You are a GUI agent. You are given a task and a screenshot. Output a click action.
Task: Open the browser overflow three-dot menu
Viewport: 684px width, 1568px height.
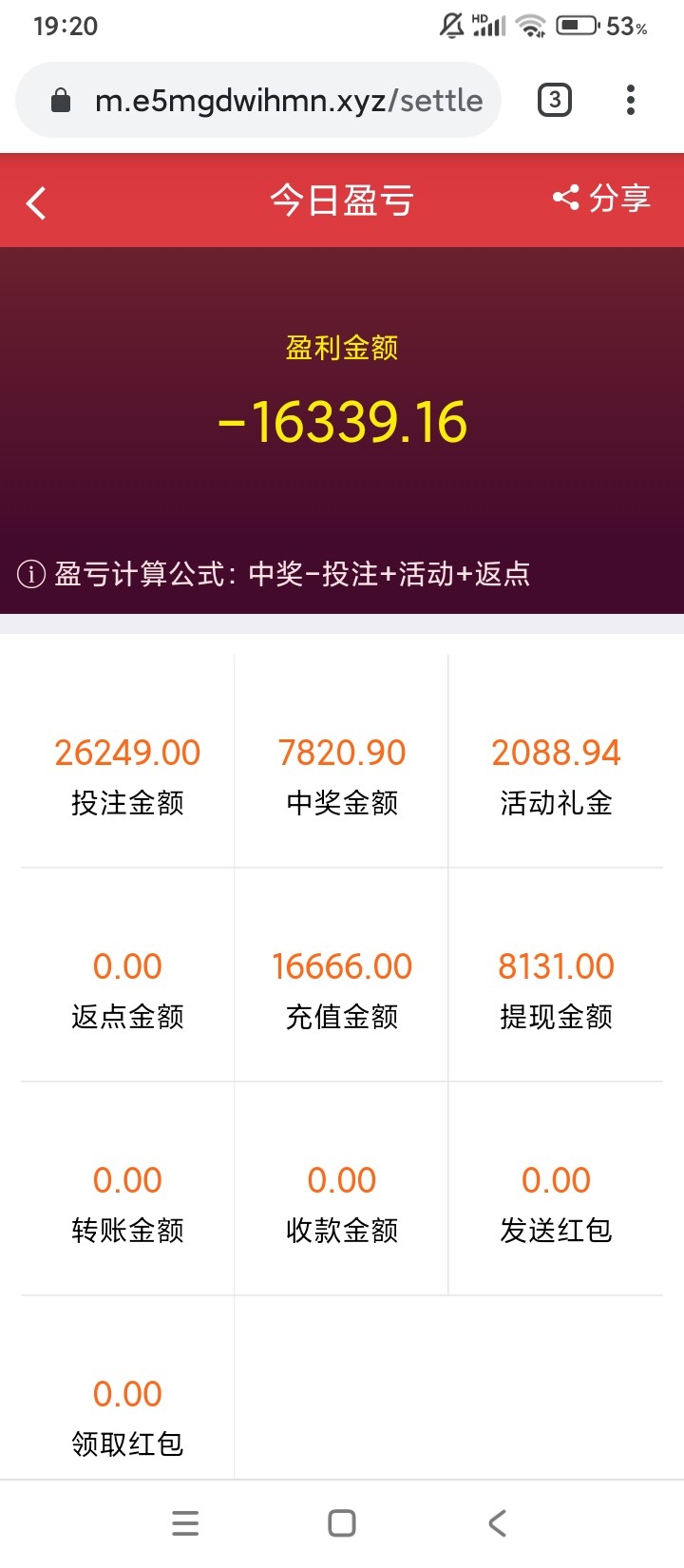(x=630, y=99)
